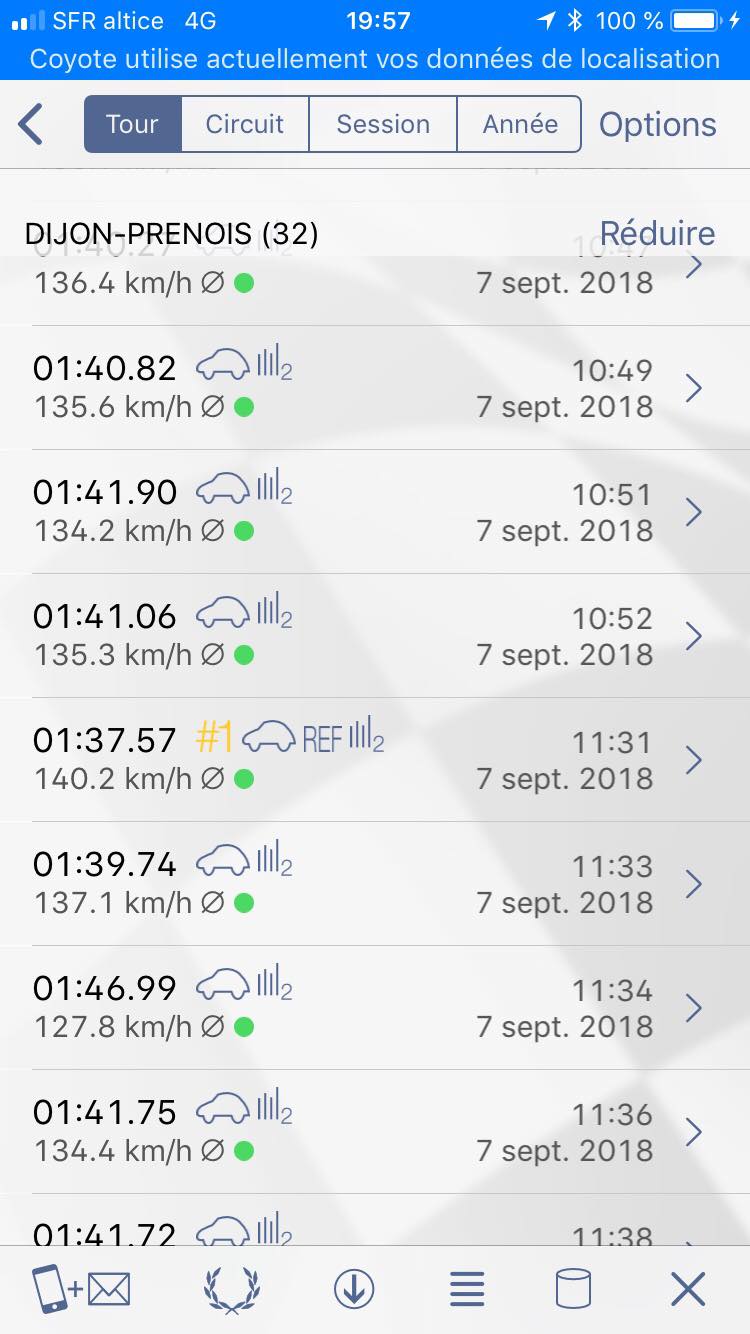Open the list menu icon
The height and width of the screenshot is (1334, 750).
(467, 1289)
